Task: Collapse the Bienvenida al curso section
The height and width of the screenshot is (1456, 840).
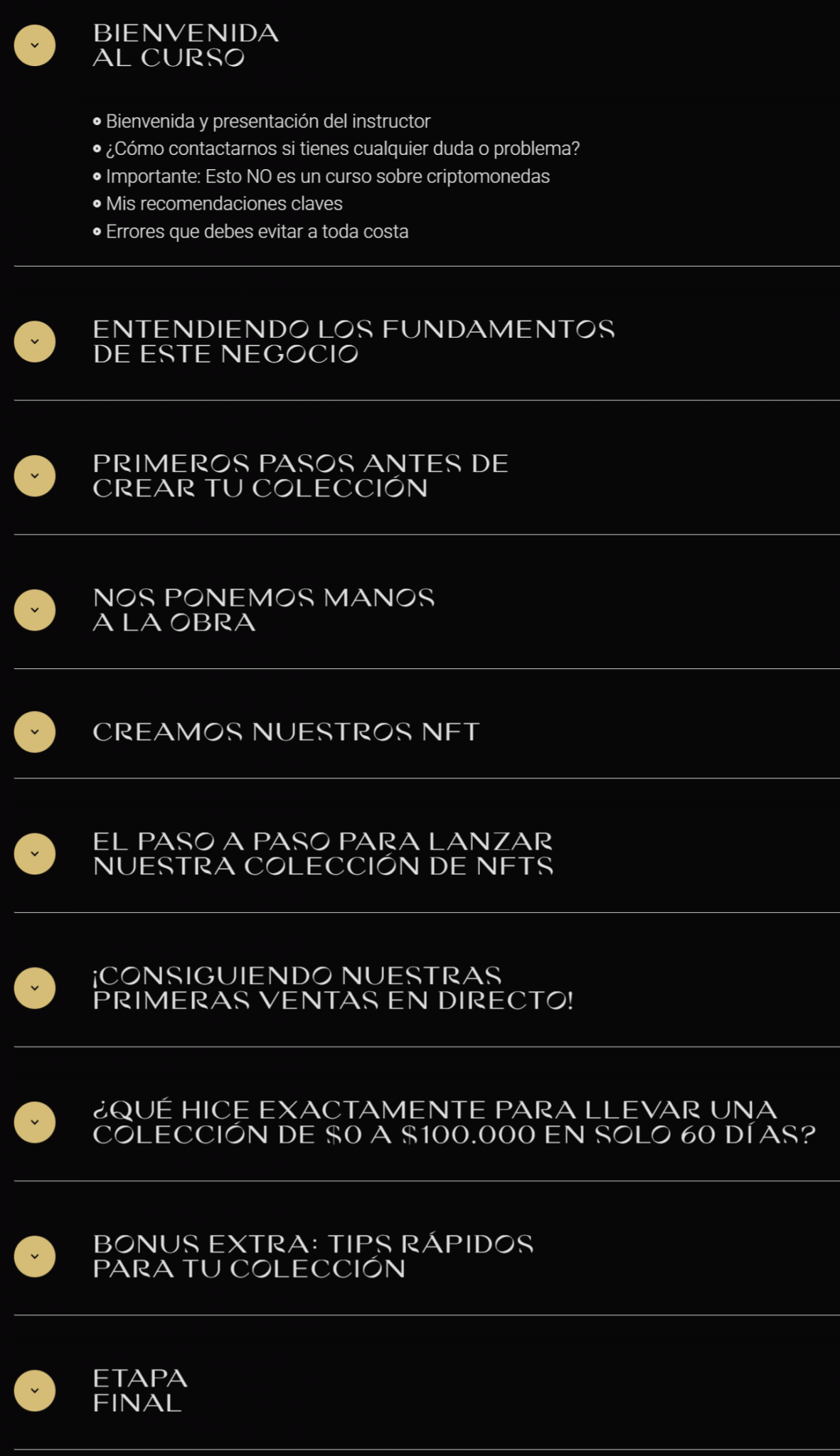Action: pyautogui.click(x=34, y=45)
